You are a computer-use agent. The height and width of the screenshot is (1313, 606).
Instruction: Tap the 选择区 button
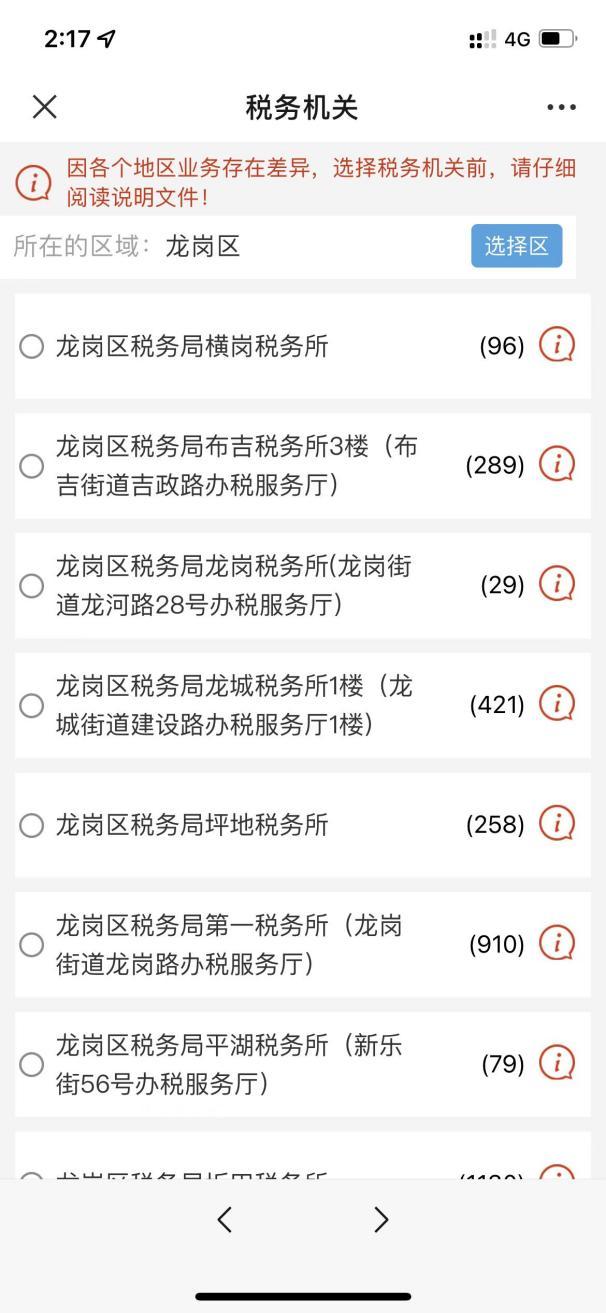pyautogui.click(x=516, y=246)
